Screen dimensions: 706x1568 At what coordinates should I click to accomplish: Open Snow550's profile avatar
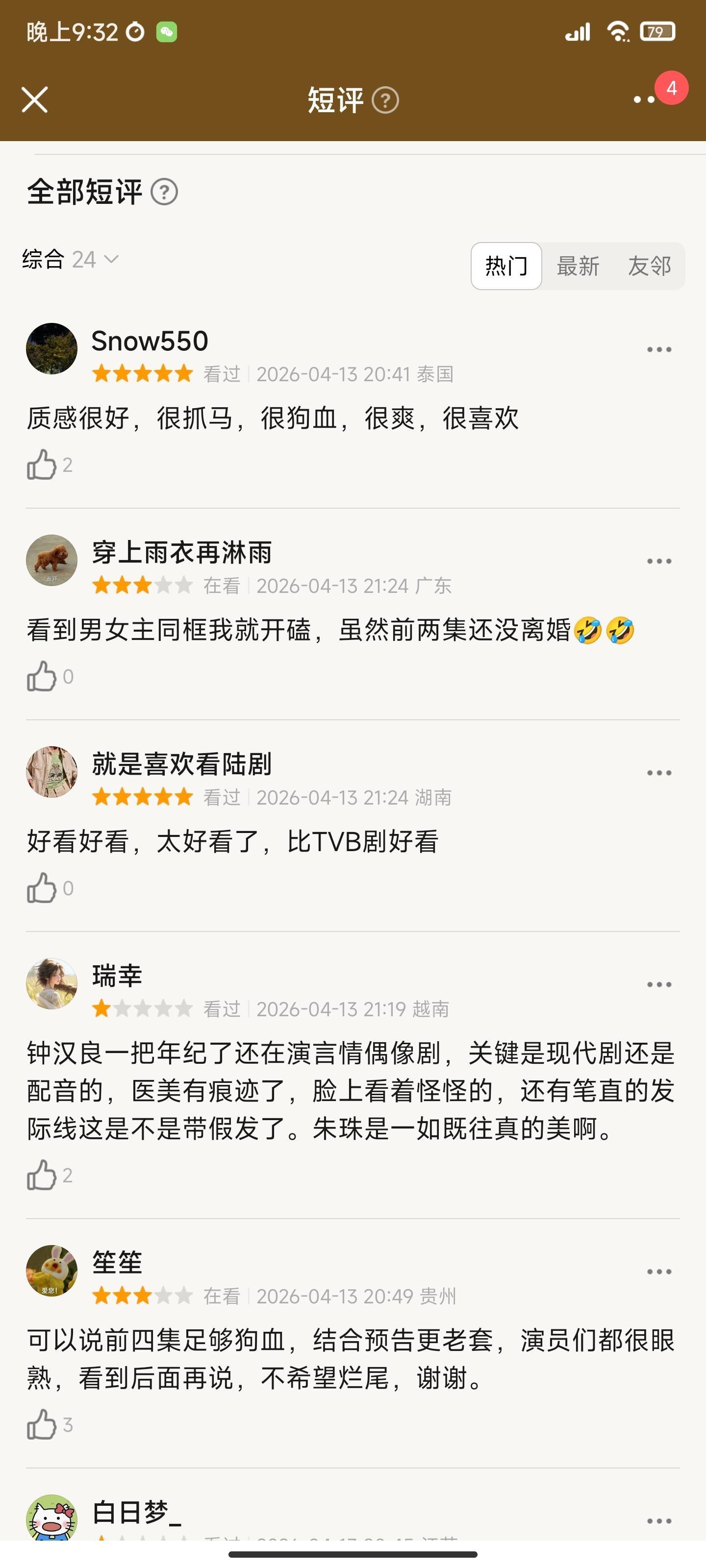(x=52, y=348)
